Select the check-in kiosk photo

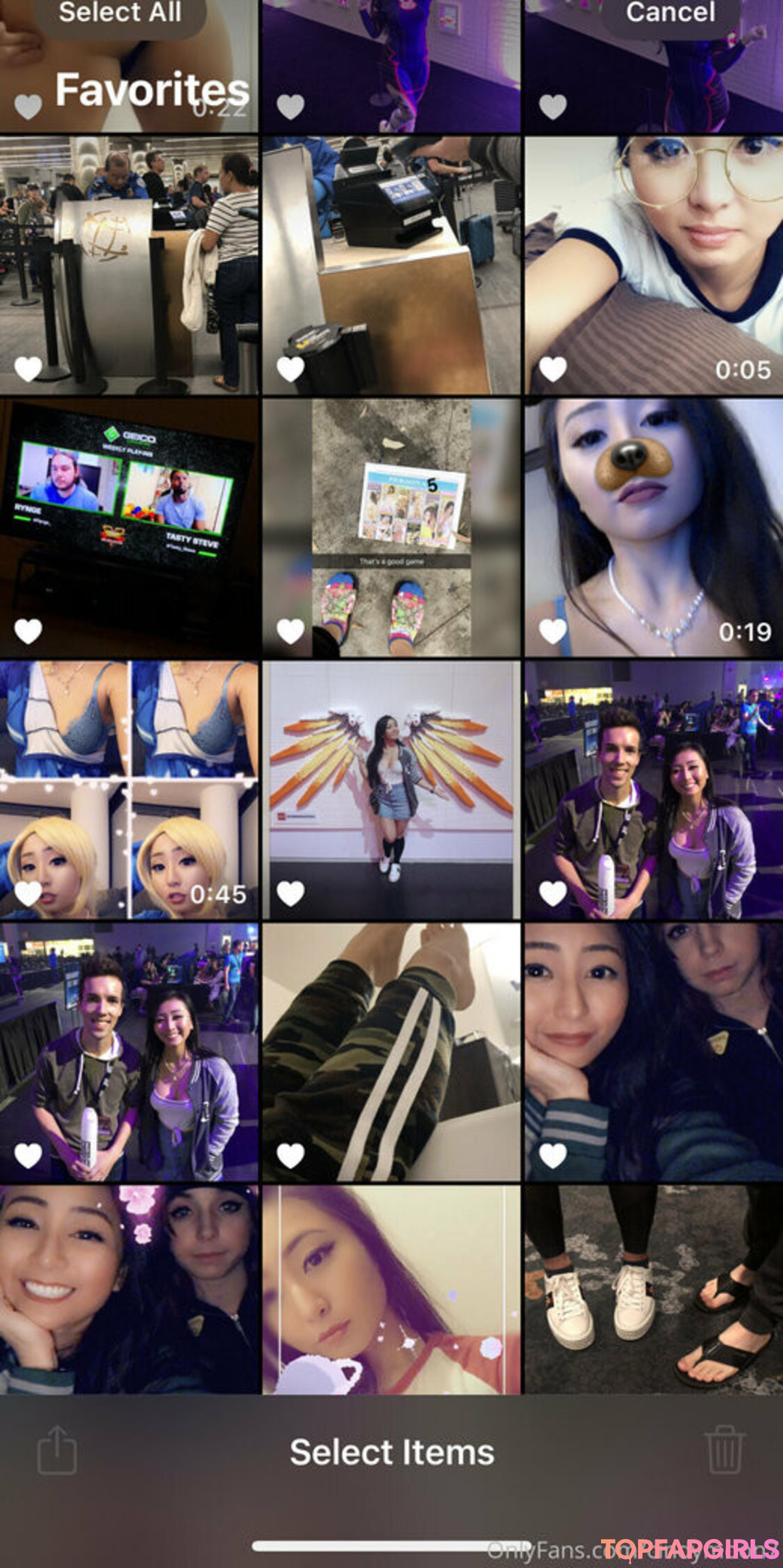coord(391,265)
